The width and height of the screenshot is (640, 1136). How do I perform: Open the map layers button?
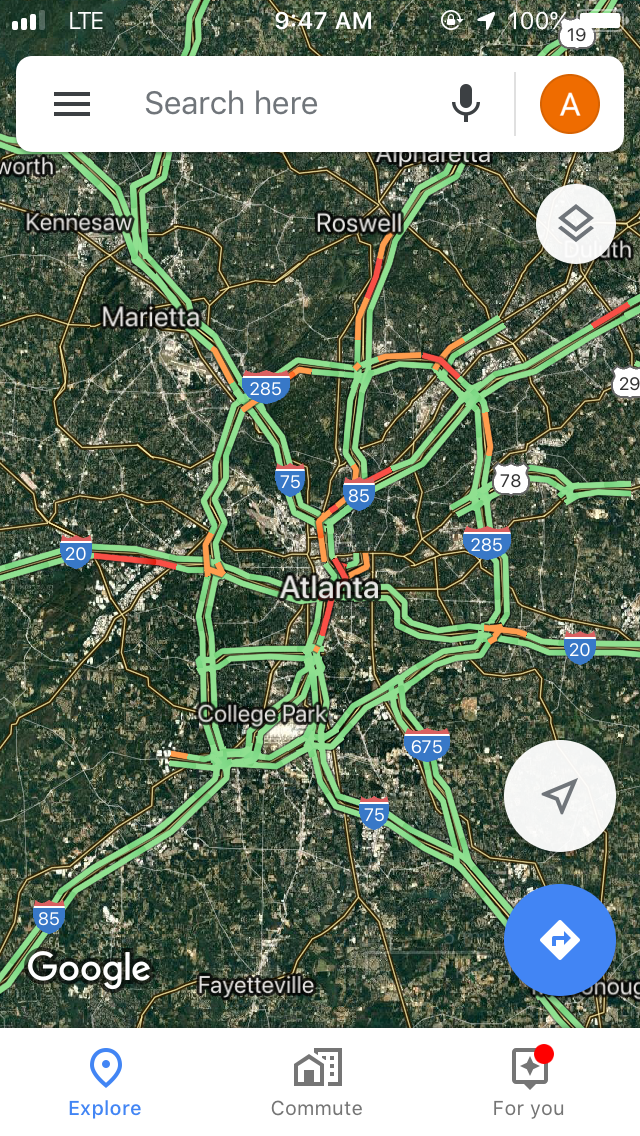[x=575, y=224]
